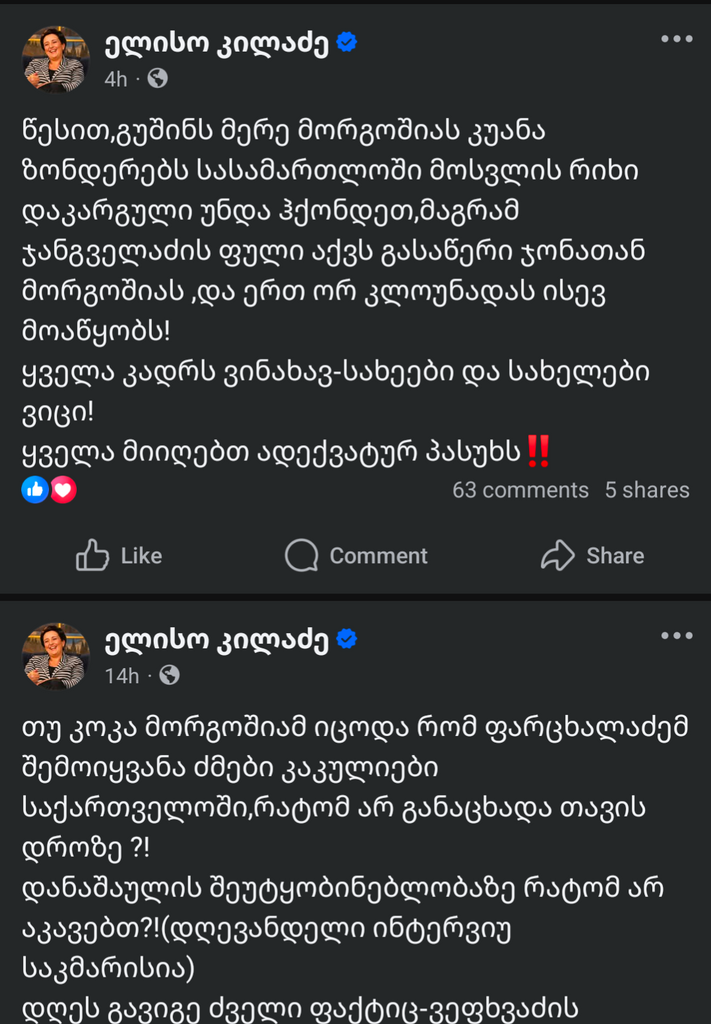
Task: Open the reactions list with like and heart
Action: pyautogui.click(x=49, y=489)
